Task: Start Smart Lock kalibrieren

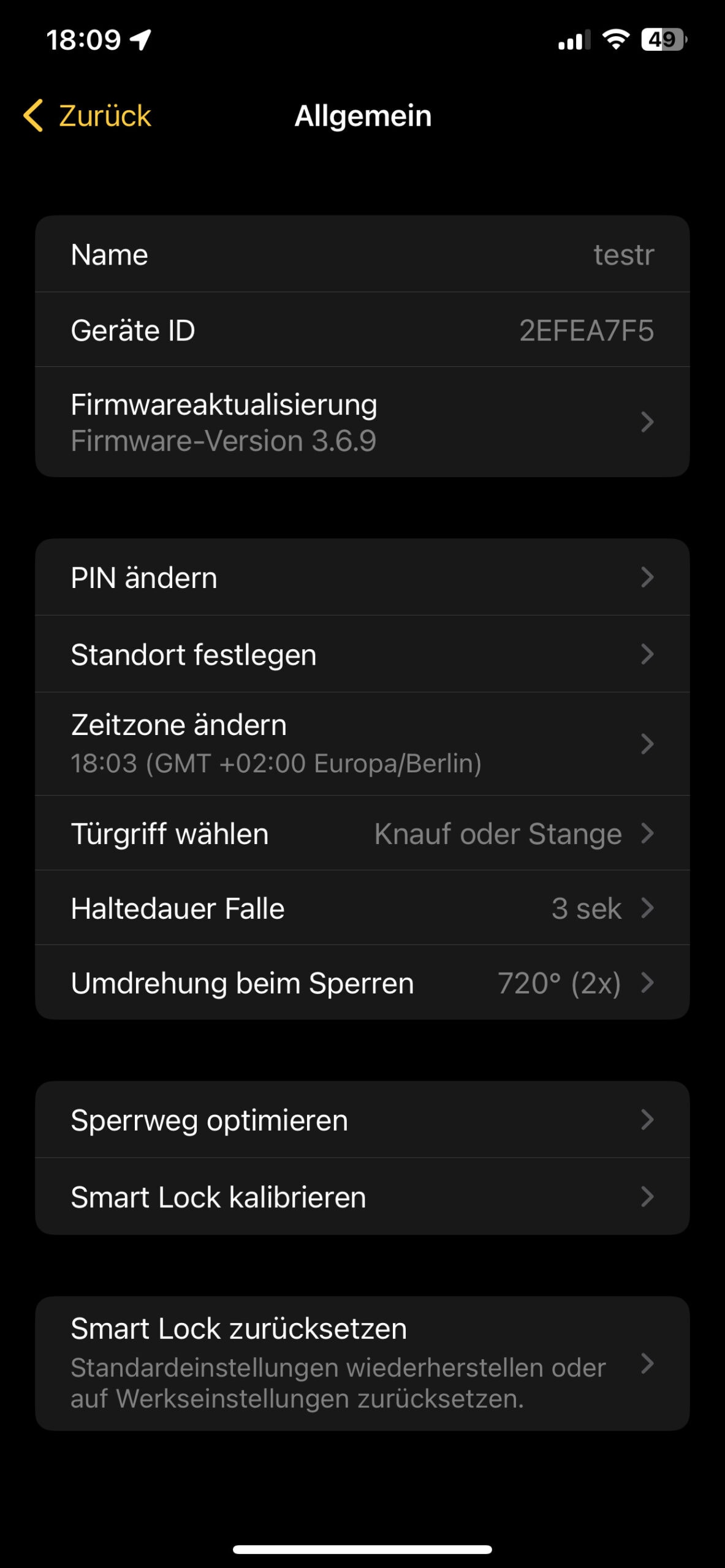Action: 362,1196
